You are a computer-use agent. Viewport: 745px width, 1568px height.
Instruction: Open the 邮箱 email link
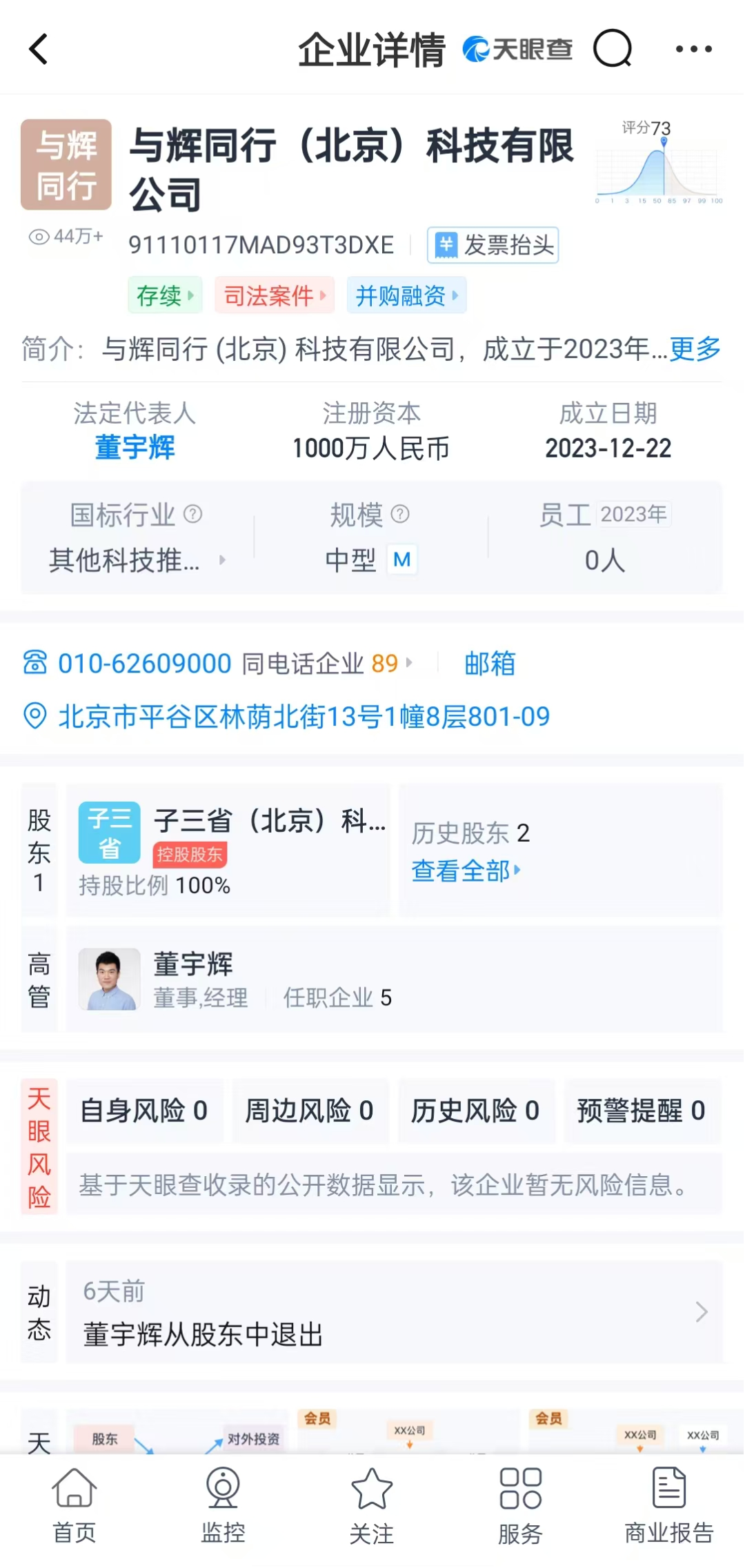490,664
